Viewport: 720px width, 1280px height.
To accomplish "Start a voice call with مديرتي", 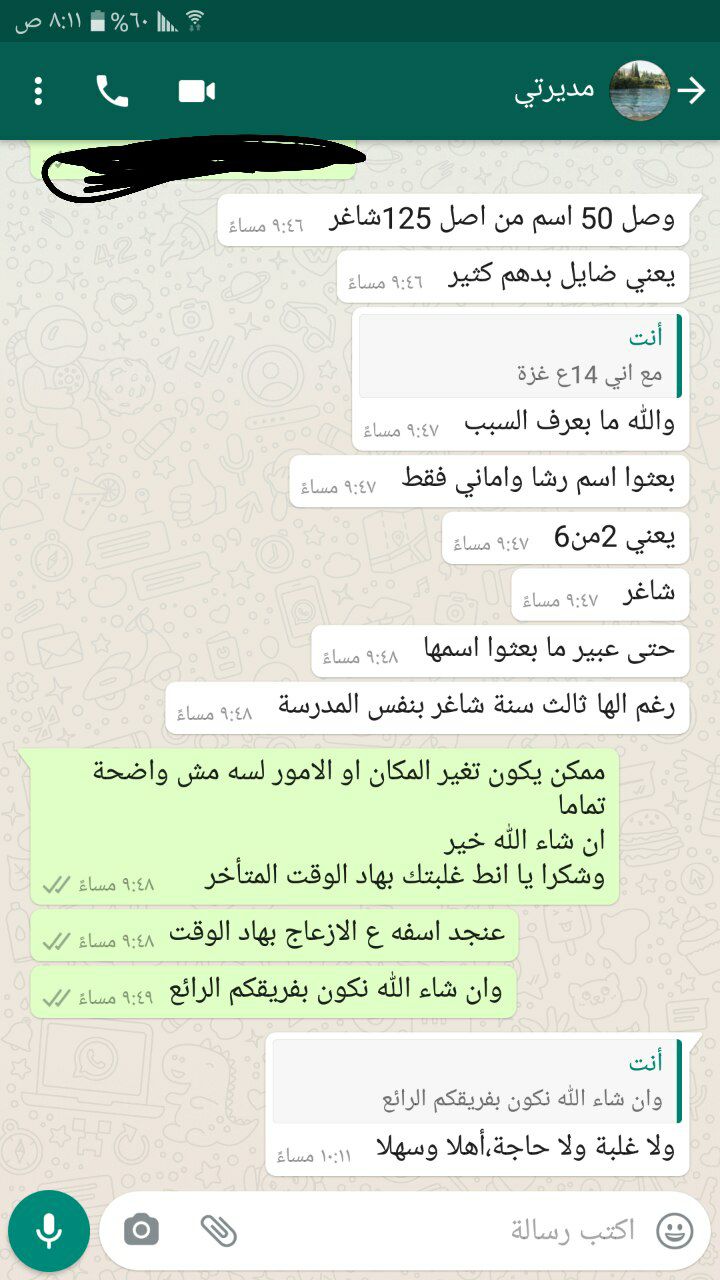I will [x=112, y=91].
